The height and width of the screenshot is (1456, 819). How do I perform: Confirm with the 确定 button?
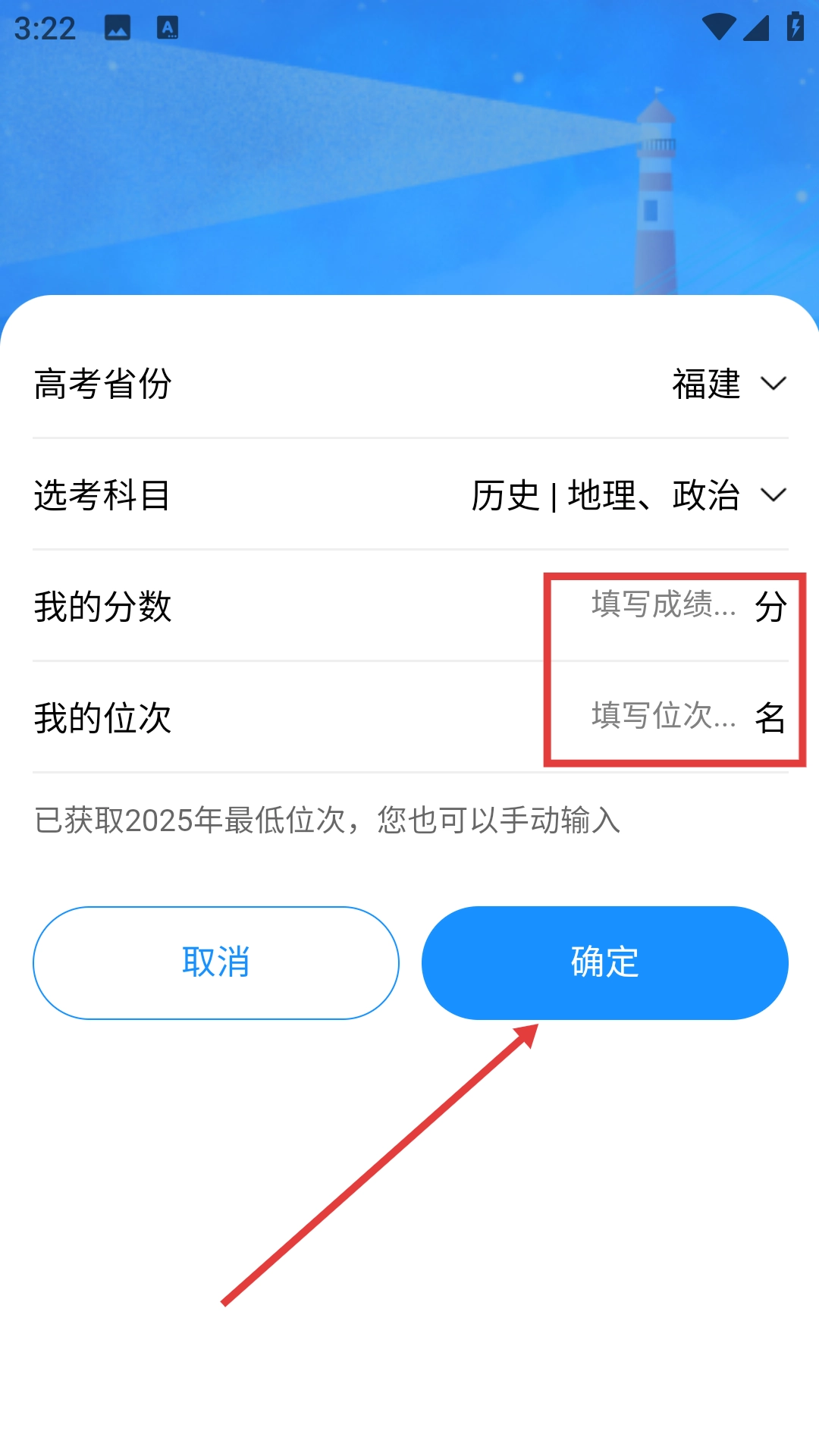click(x=604, y=962)
